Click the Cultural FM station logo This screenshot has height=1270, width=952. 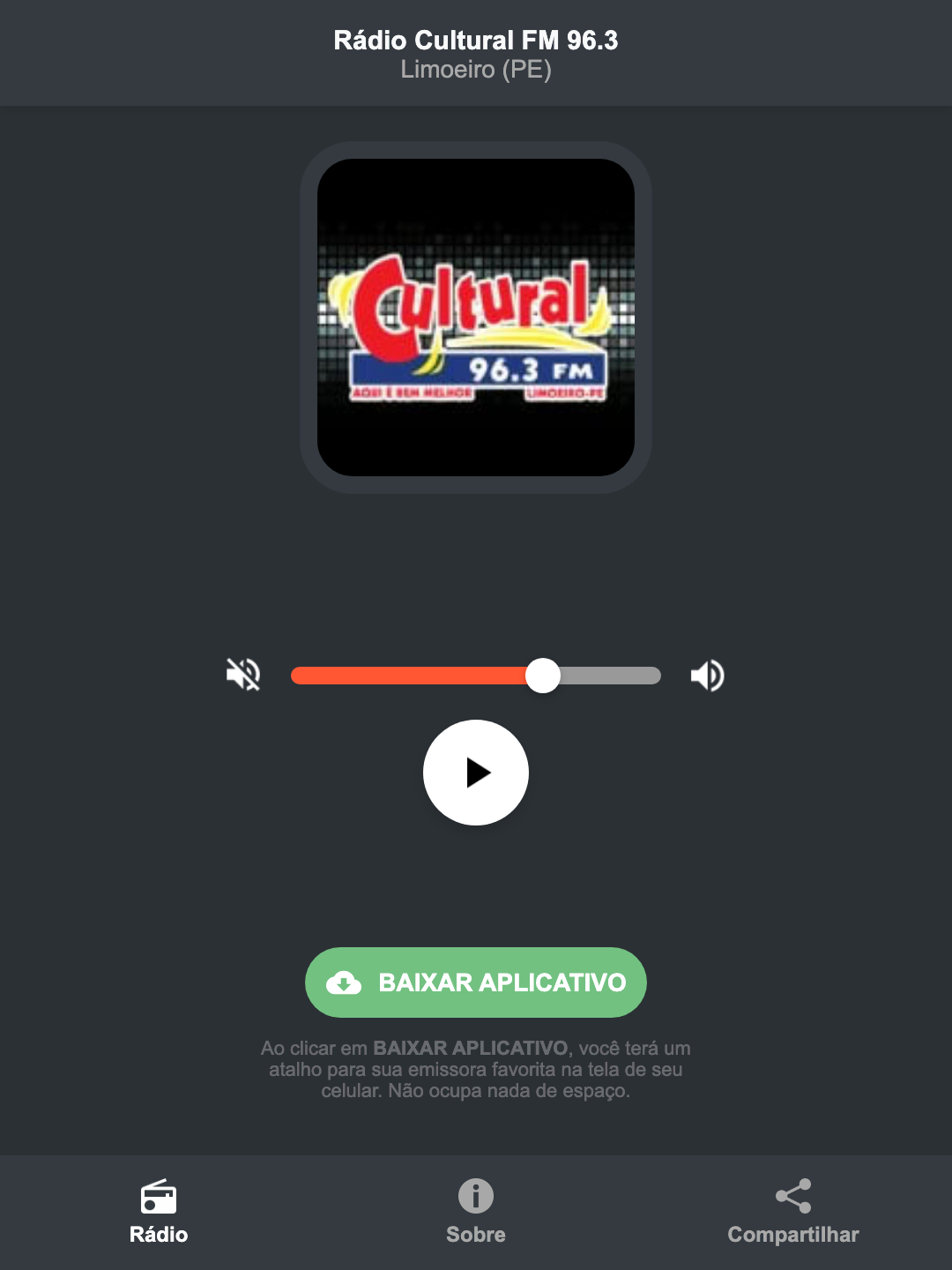(475, 315)
